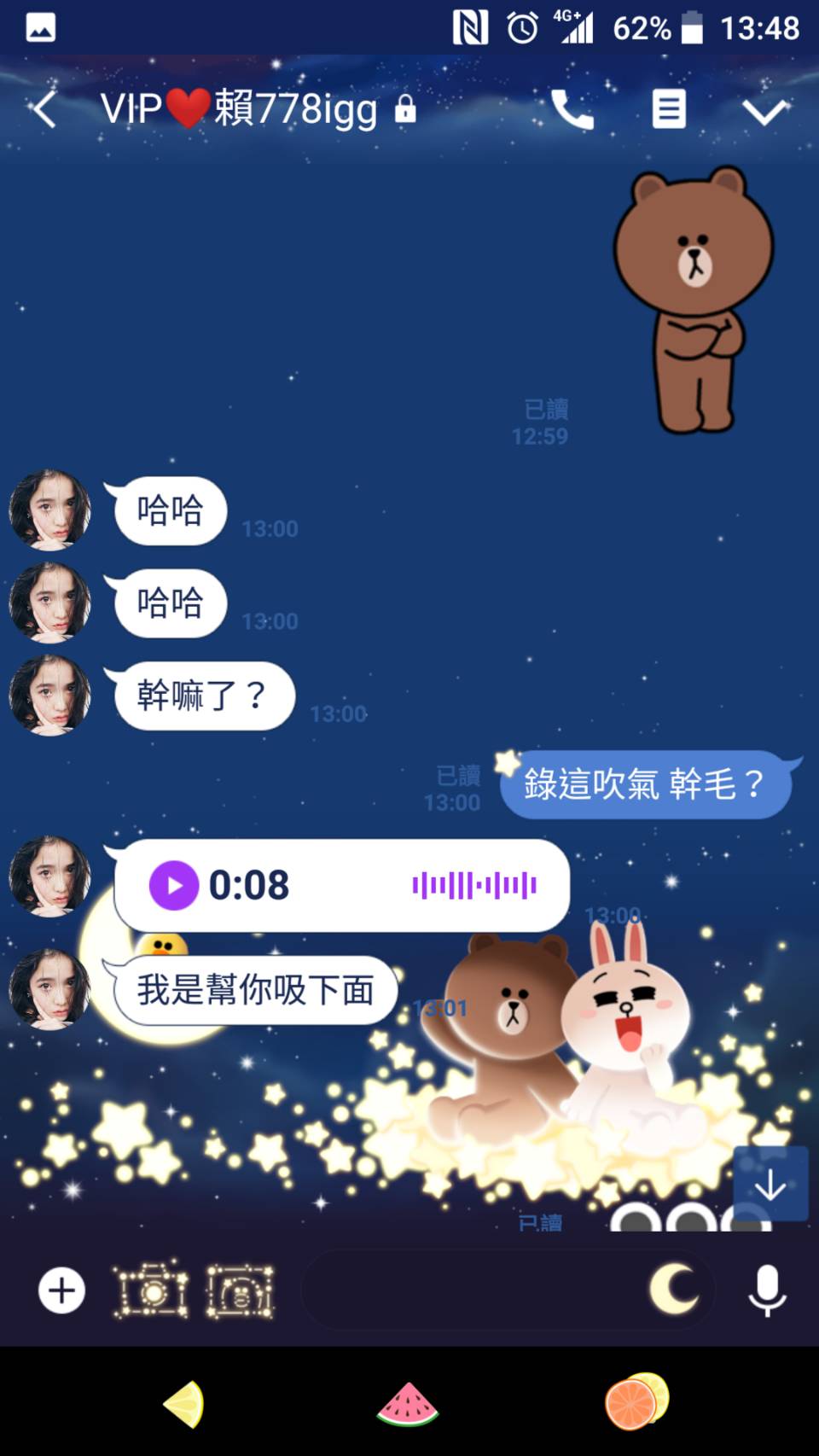
Task: Go back from the chat
Action: point(44,109)
